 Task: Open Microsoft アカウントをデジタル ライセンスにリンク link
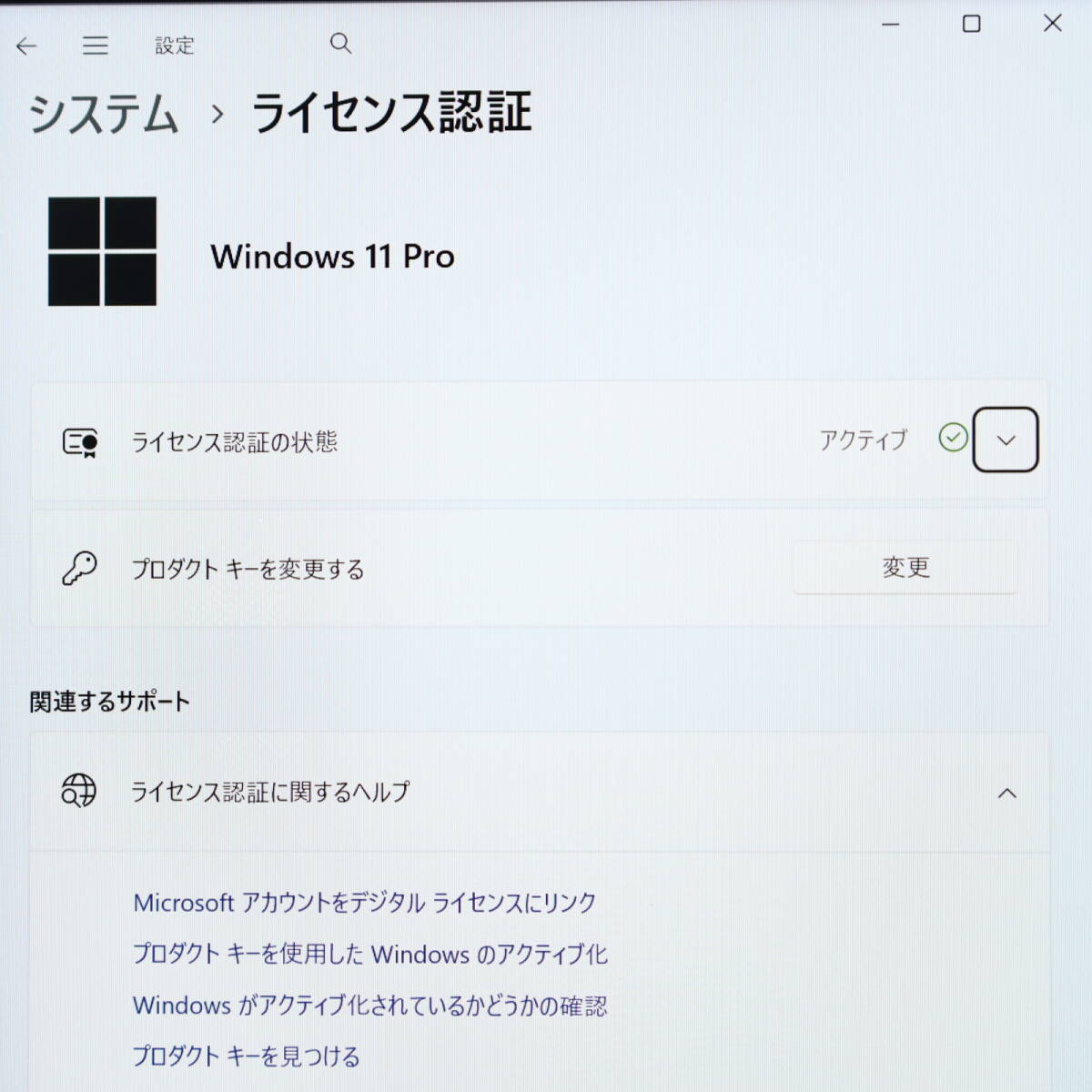364,903
